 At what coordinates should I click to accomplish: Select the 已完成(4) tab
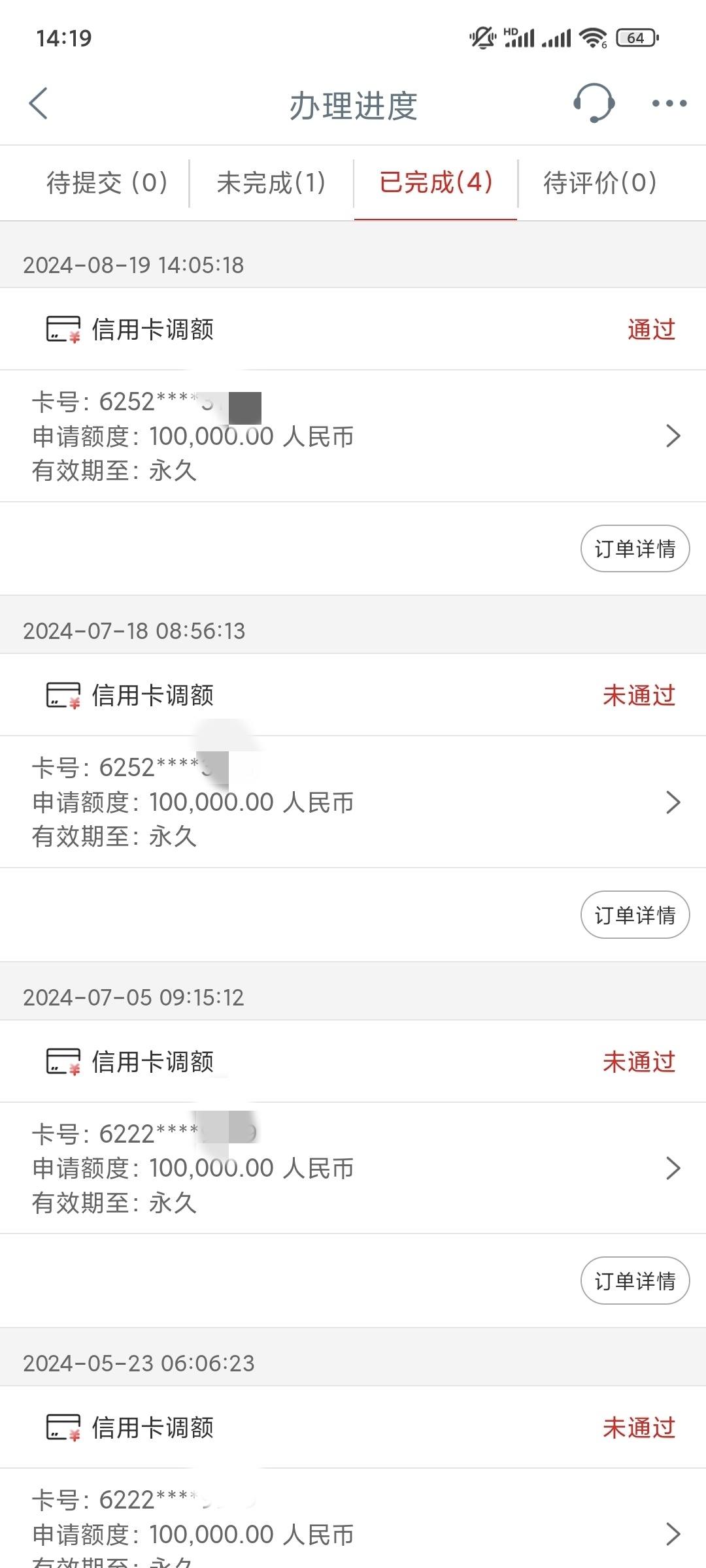[436, 183]
